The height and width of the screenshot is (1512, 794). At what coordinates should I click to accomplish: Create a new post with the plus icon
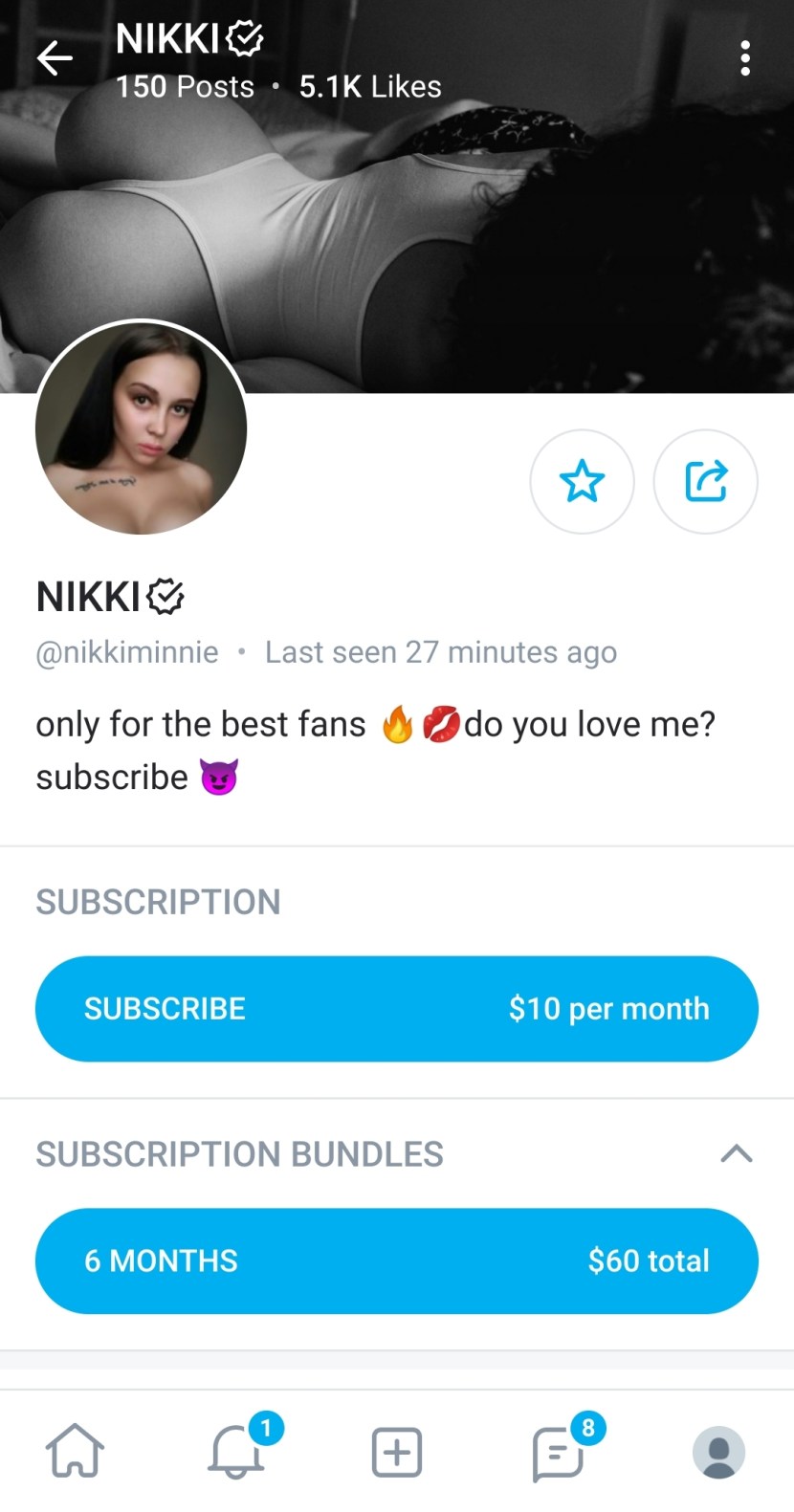[x=396, y=1452]
